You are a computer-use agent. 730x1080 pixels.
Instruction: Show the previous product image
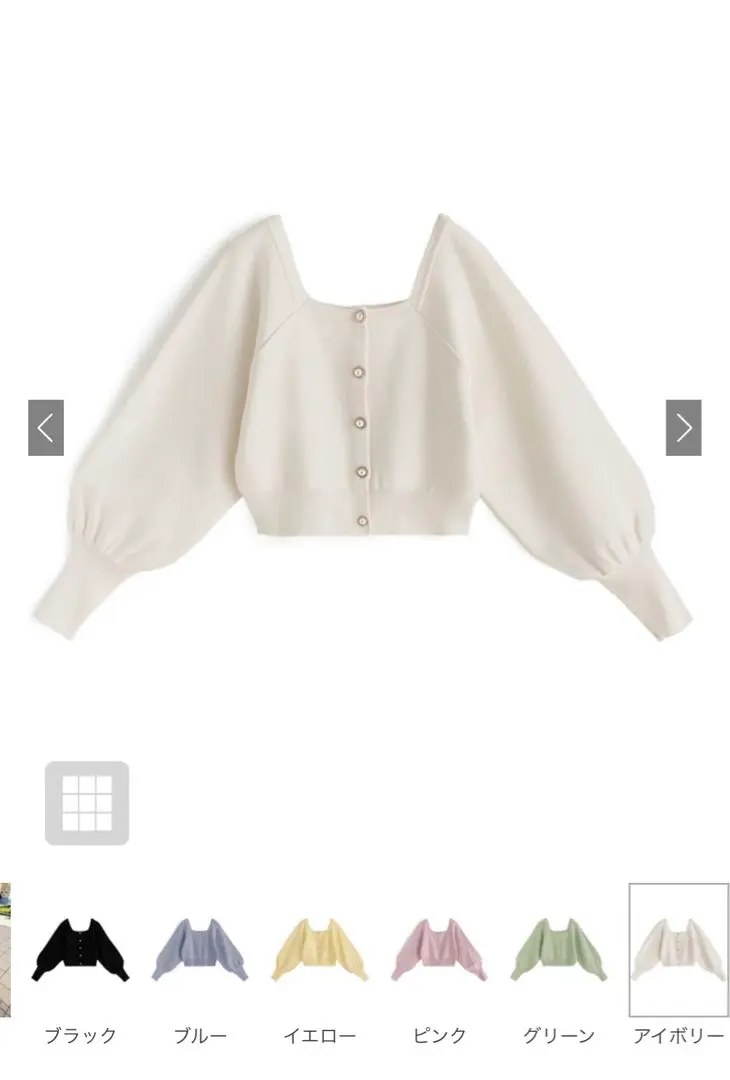(x=46, y=428)
